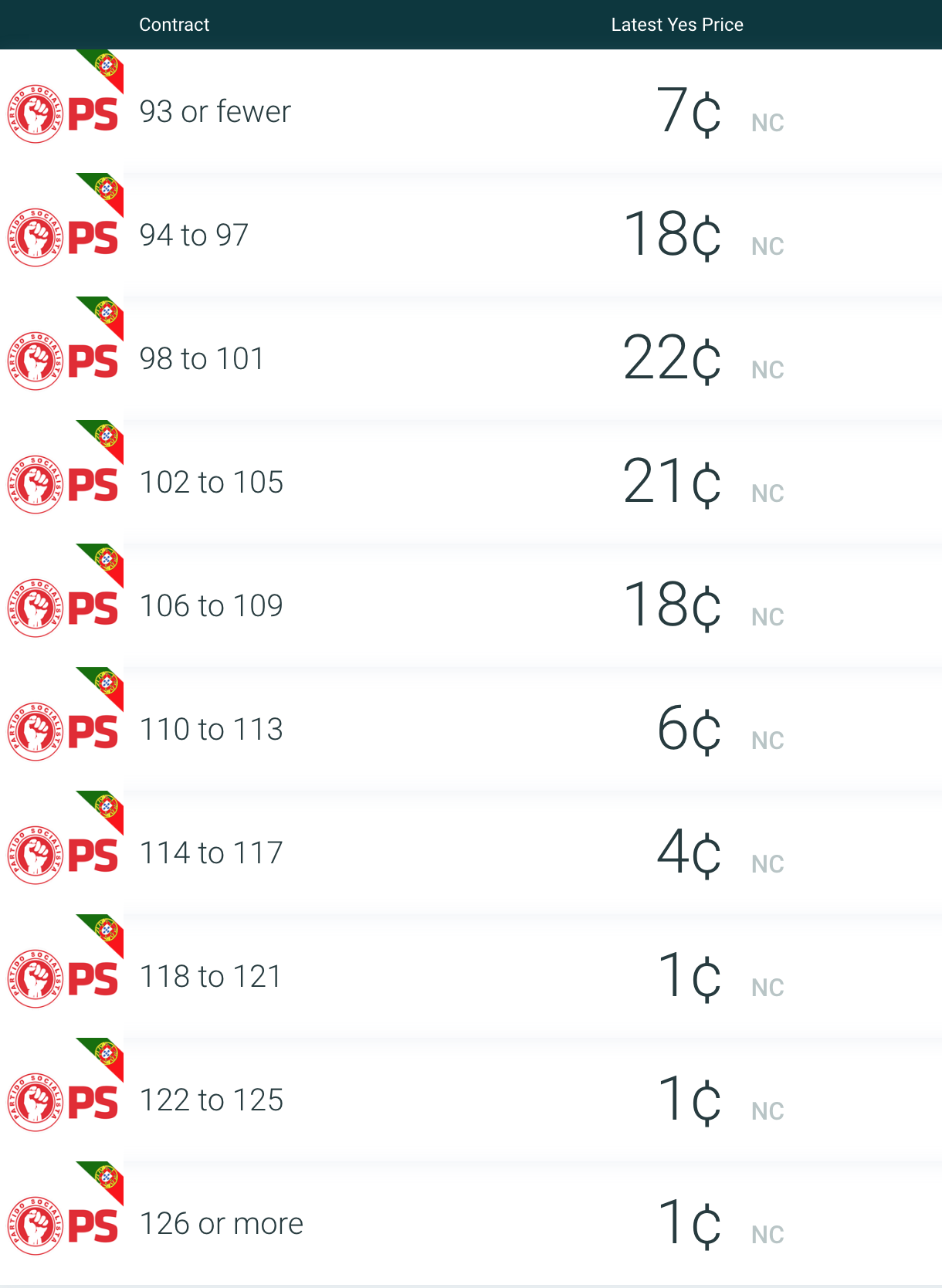This screenshot has height=1288, width=942.
Task: Open the "114 to 117" contract row
Action: click(x=211, y=853)
